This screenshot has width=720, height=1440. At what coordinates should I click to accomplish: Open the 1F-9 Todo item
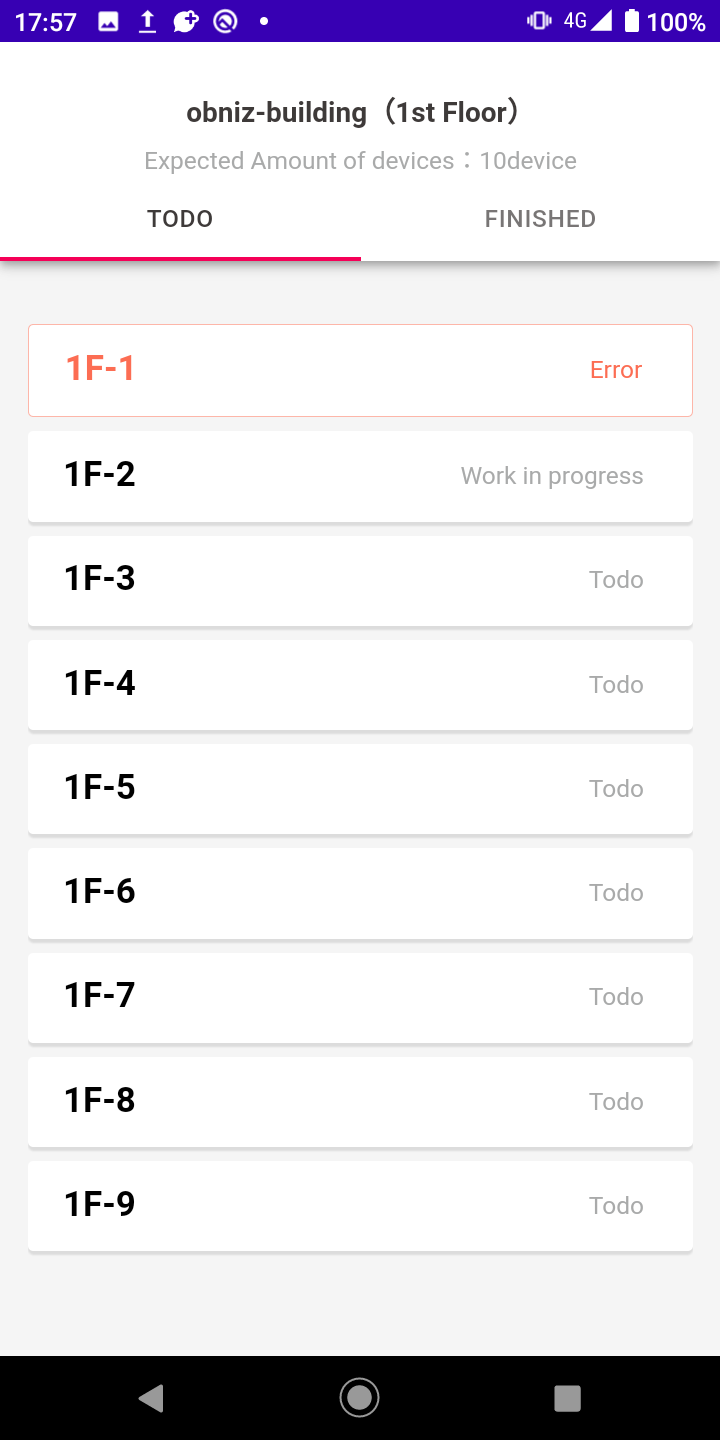360,1205
